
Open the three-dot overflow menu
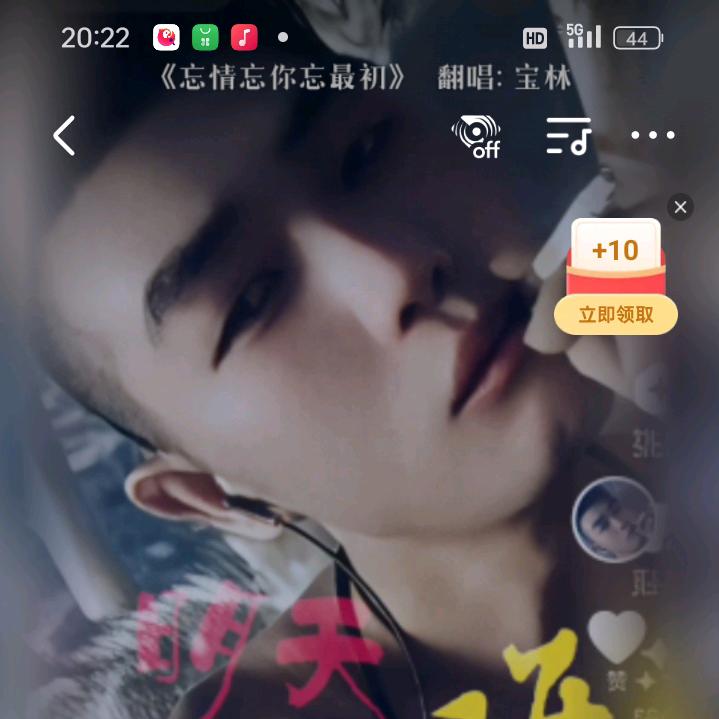pos(653,136)
